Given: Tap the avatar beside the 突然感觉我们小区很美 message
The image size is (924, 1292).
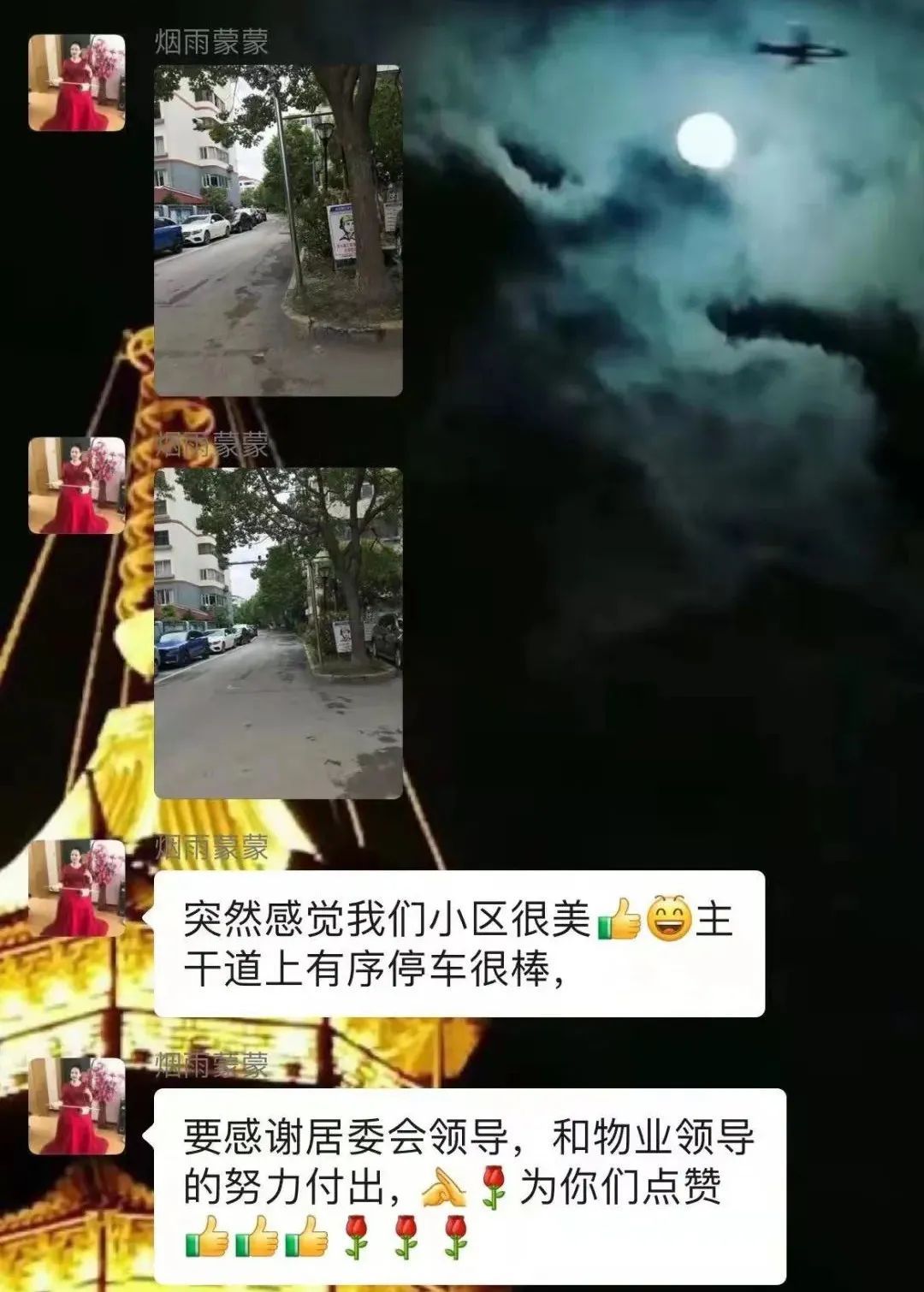Looking at the screenshot, I should [x=77, y=888].
